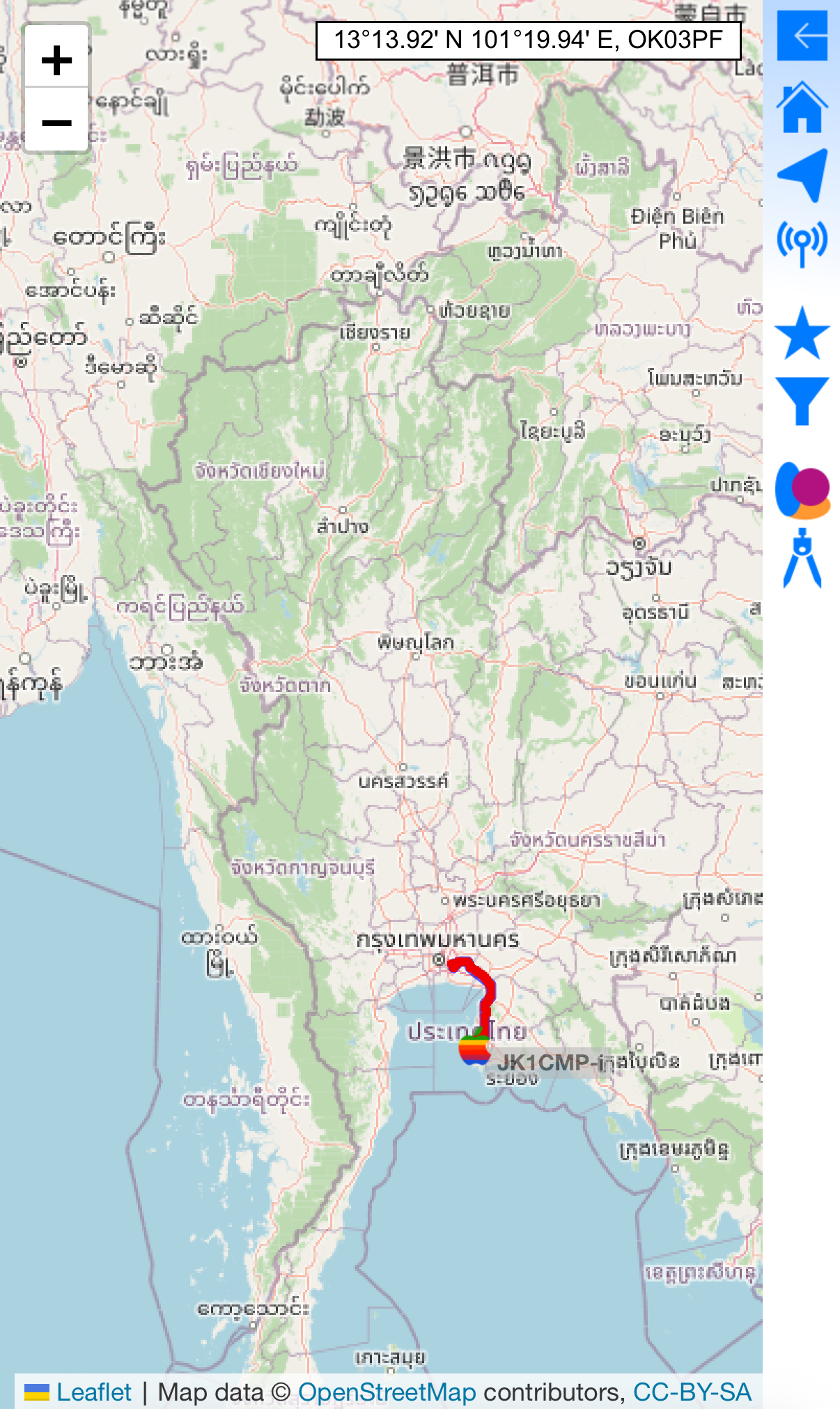Select the JK1CMP station marker
This screenshot has height=1409, width=840.
pyautogui.click(x=474, y=1048)
